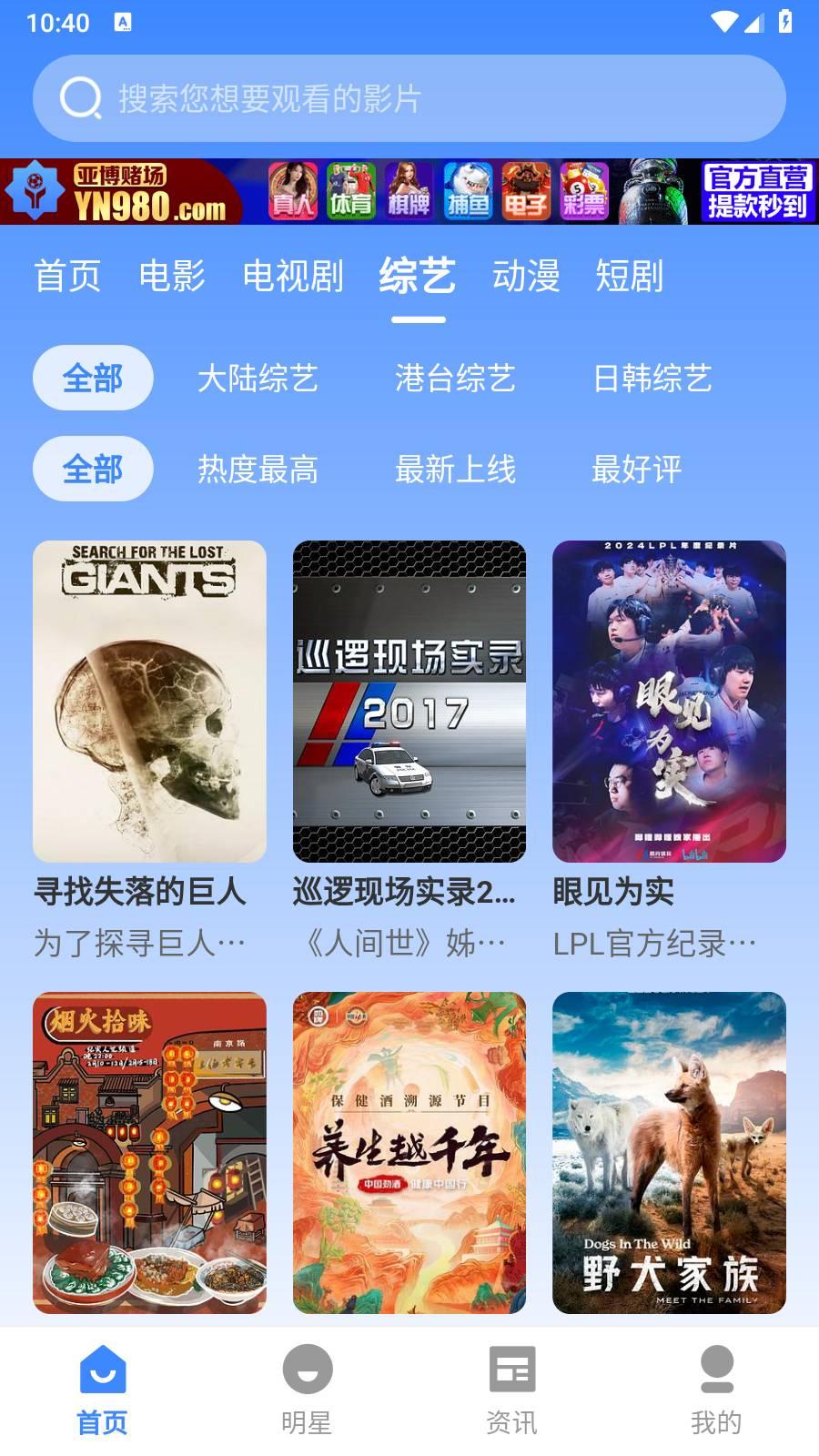The width and height of the screenshot is (819, 1456).
Task: Tap the 我的 profile icon
Action: [x=717, y=1370]
